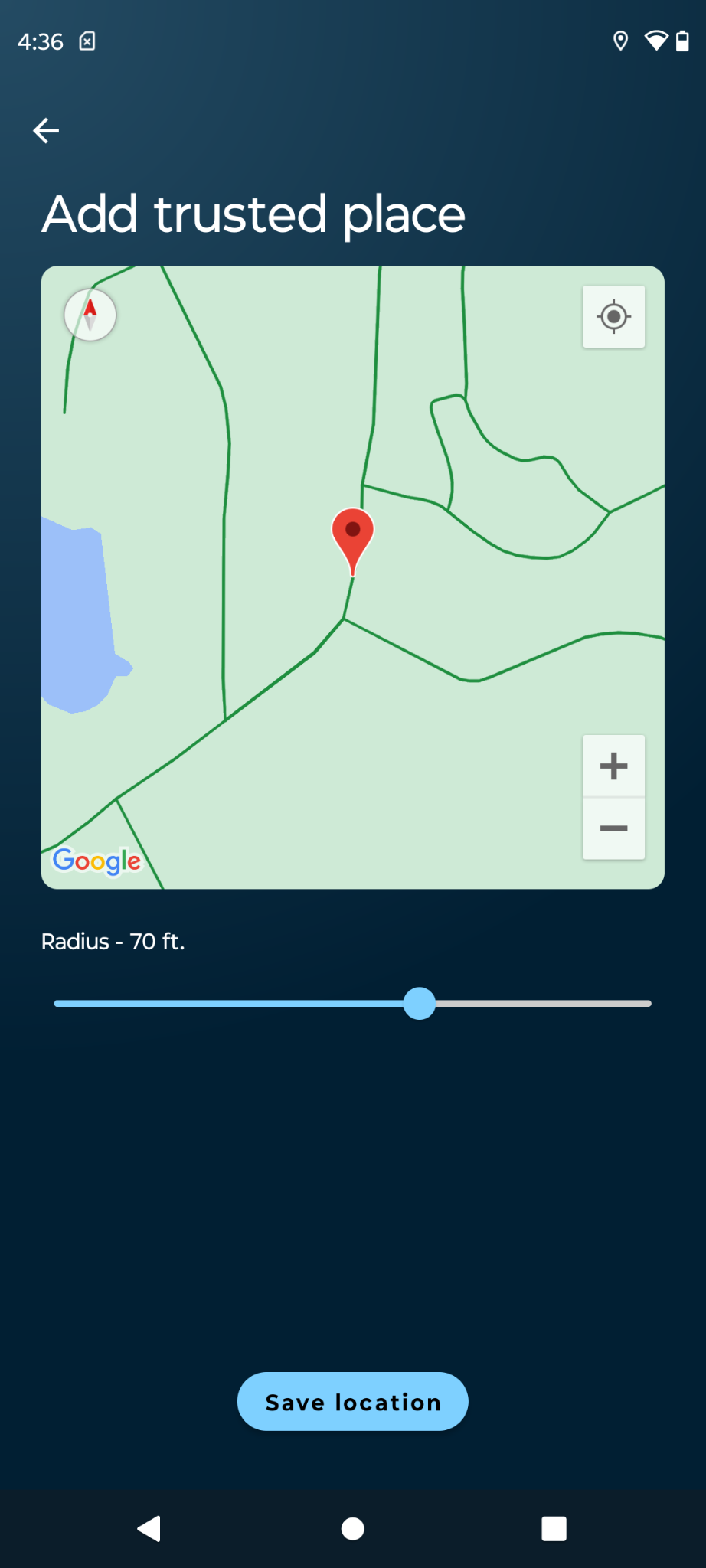Center map on my current location
The height and width of the screenshot is (1568, 706).
(x=613, y=316)
